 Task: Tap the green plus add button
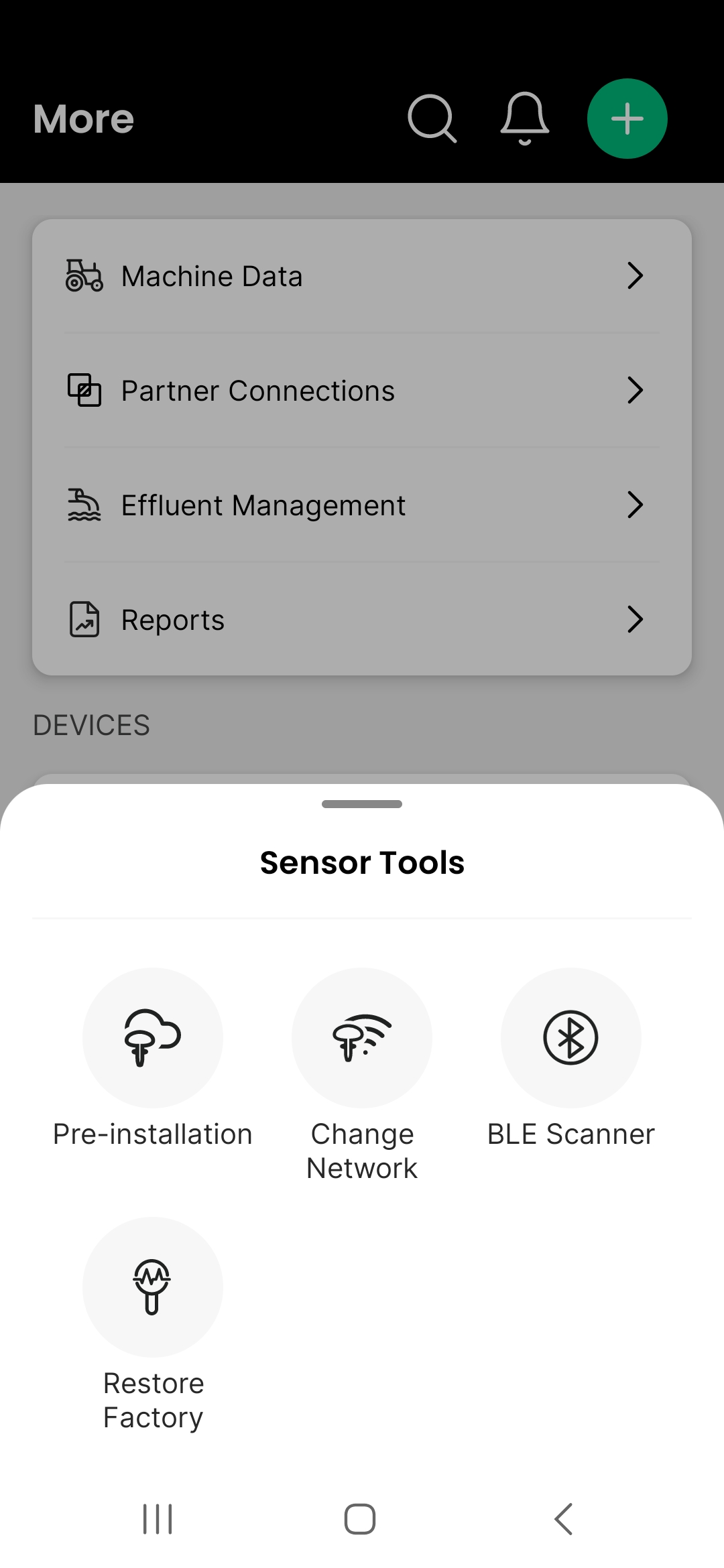627,119
